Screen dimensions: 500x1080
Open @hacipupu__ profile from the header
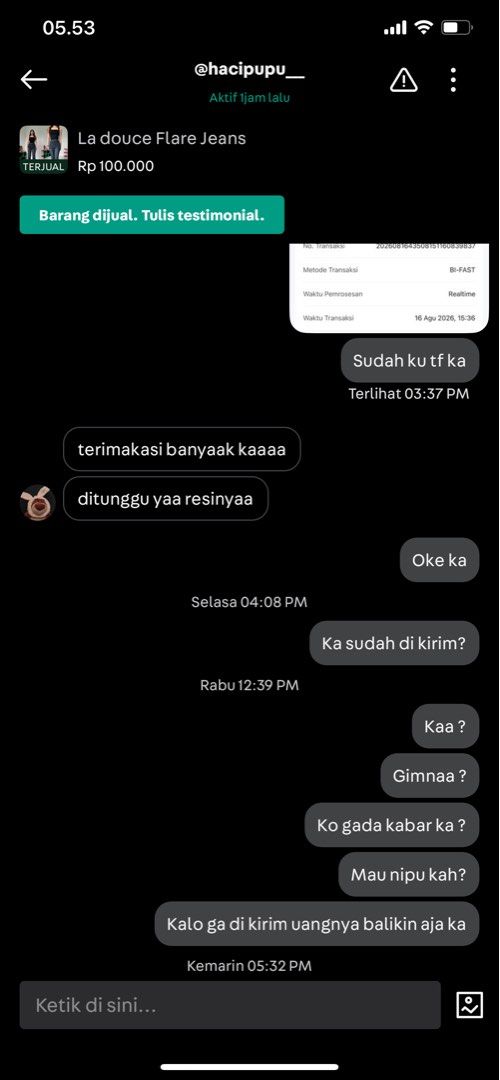pos(249,72)
